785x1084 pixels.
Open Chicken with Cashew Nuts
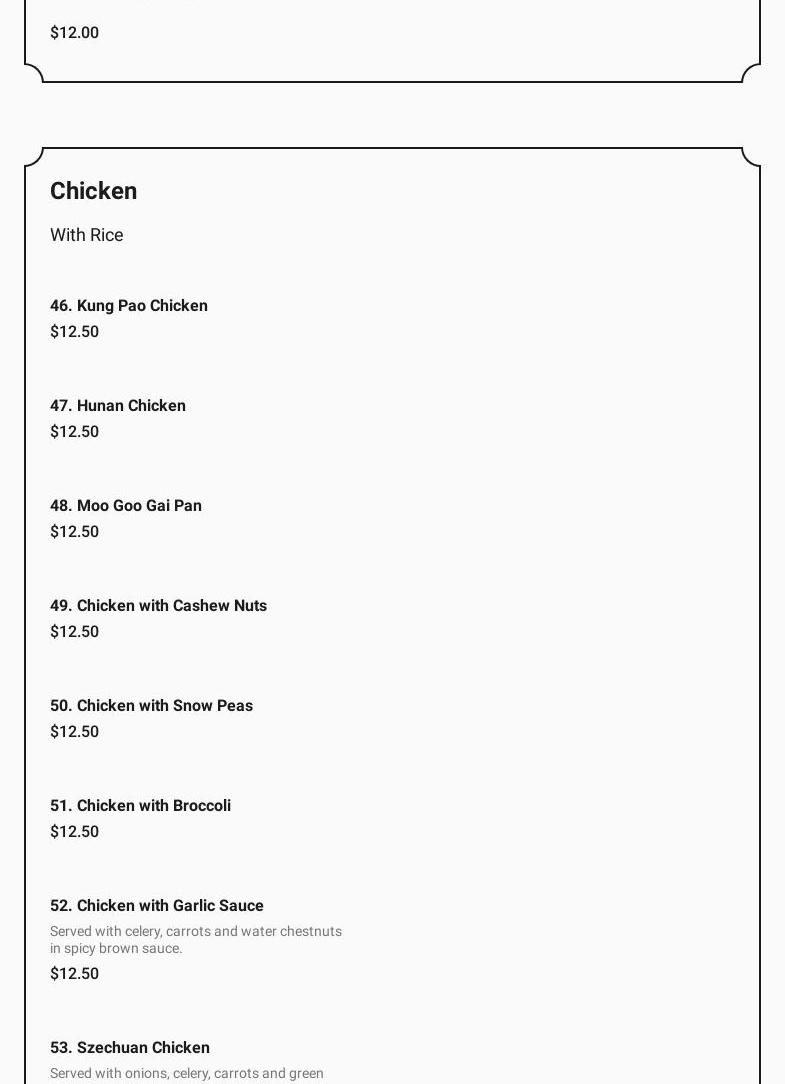[x=158, y=606]
